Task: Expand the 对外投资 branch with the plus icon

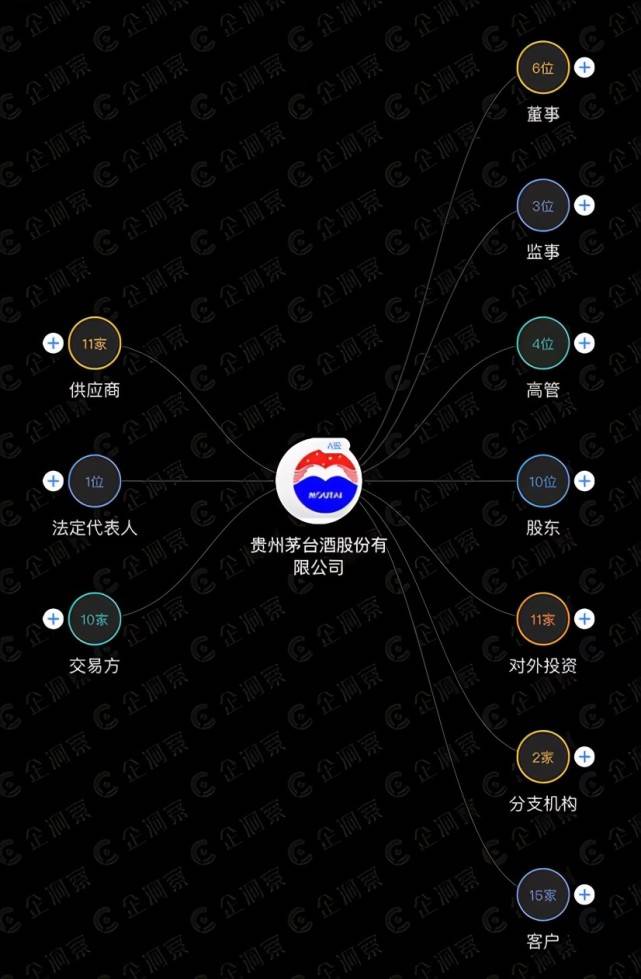Action: 585,619
